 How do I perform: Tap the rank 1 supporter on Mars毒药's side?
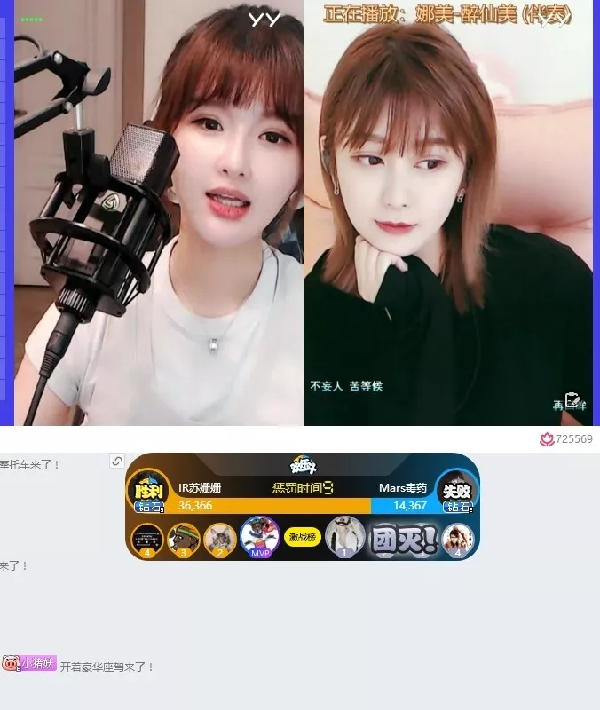click(x=345, y=536)
